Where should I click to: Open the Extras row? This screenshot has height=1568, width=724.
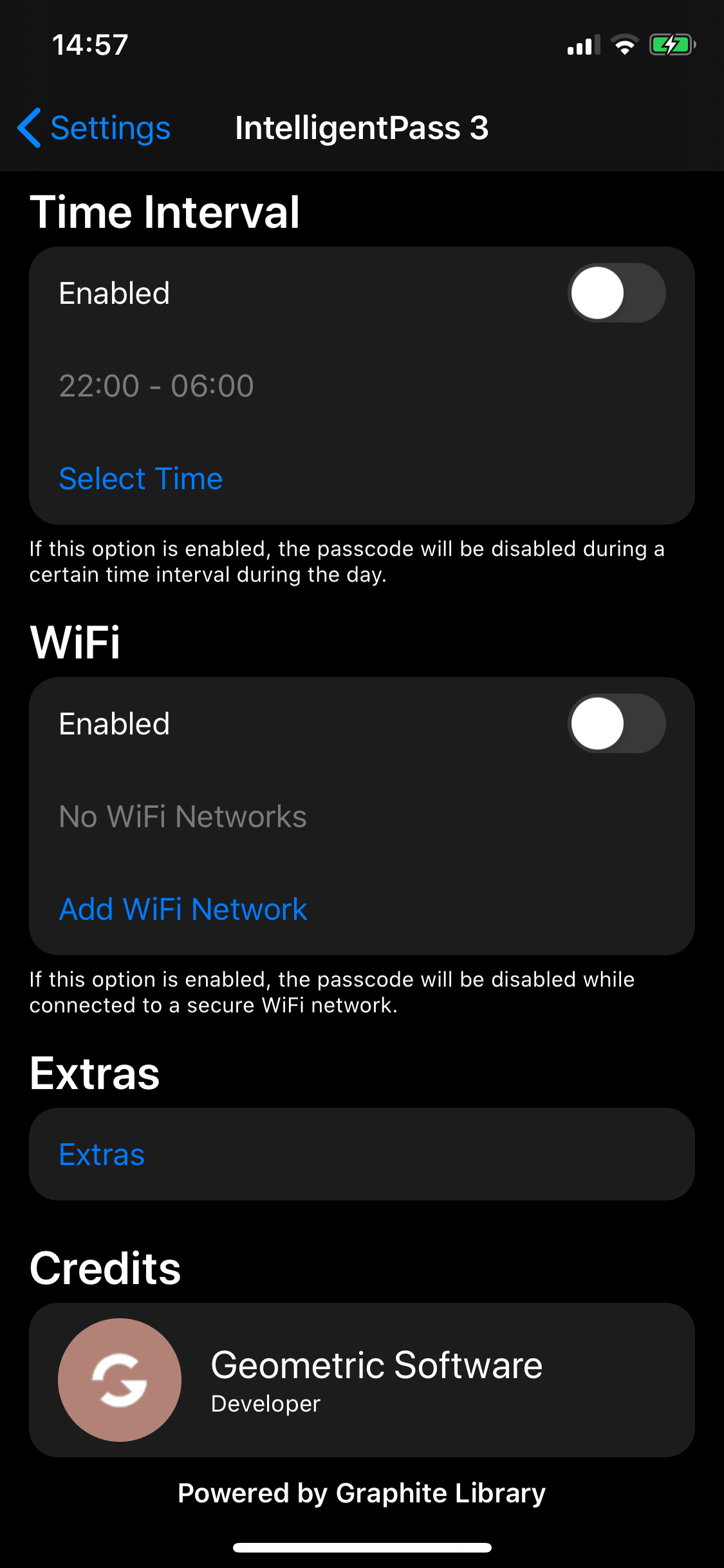pyautogui.click(x=362, y=1154)
